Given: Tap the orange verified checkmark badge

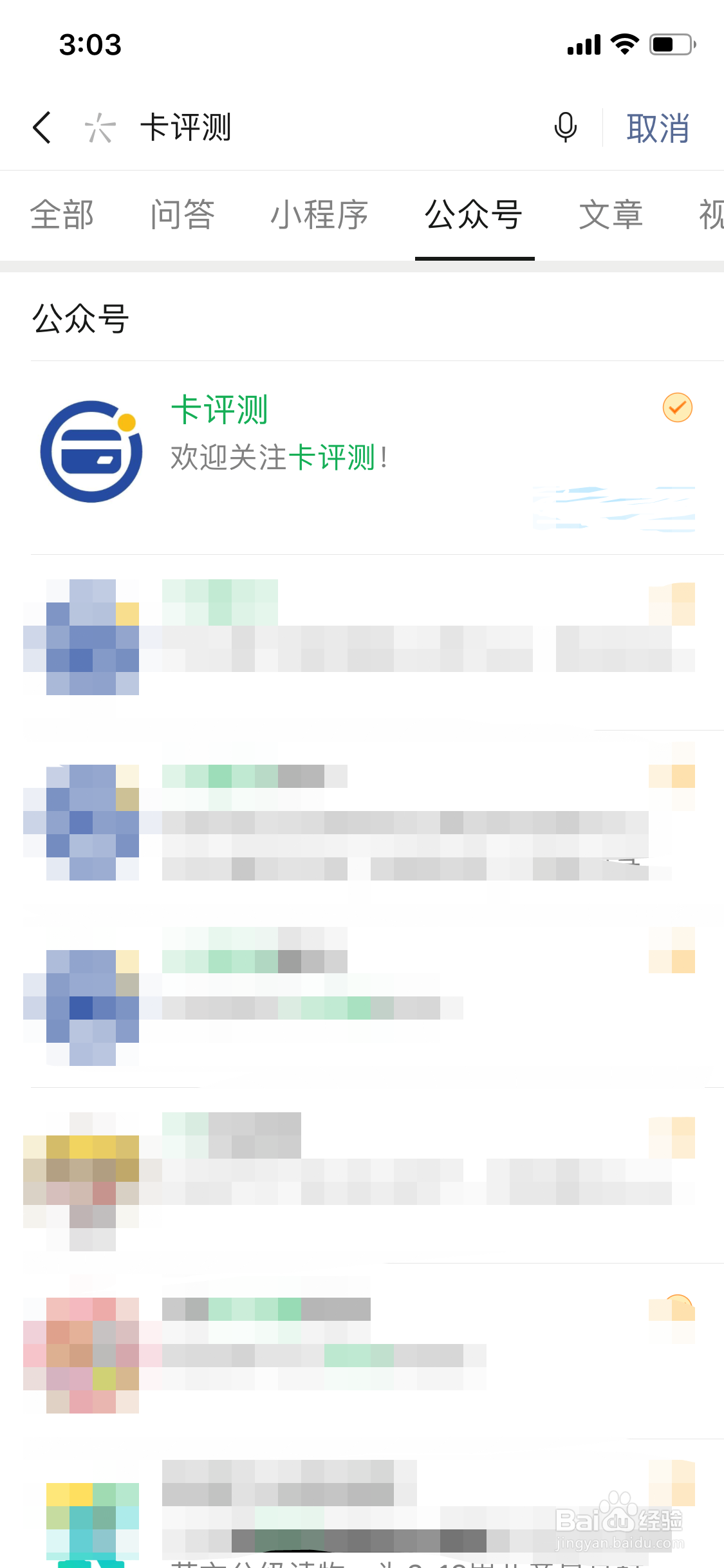Looking at the screenshot, I should [676, 407].
